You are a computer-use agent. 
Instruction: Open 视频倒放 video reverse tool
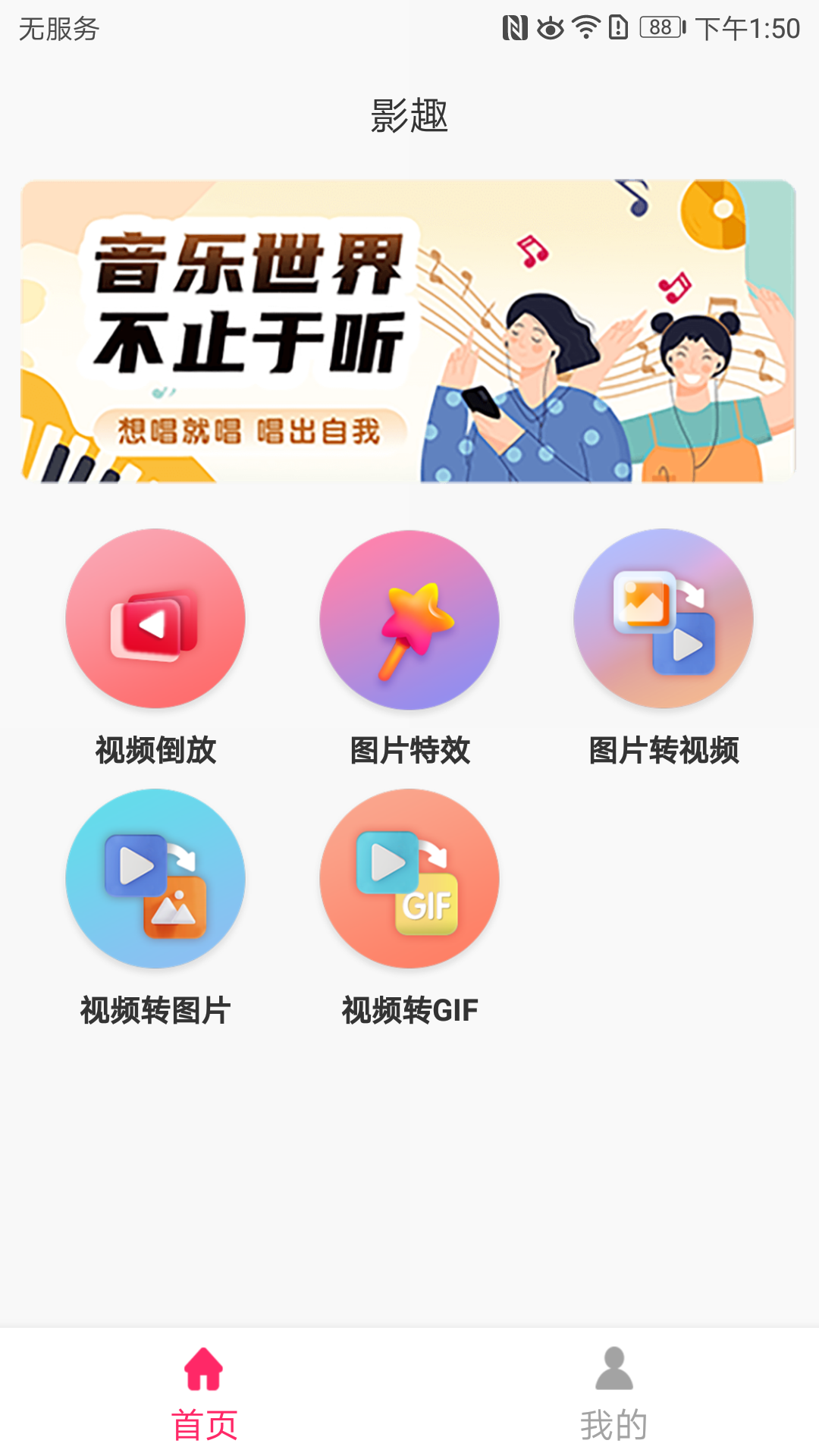(x=155, y=619)
